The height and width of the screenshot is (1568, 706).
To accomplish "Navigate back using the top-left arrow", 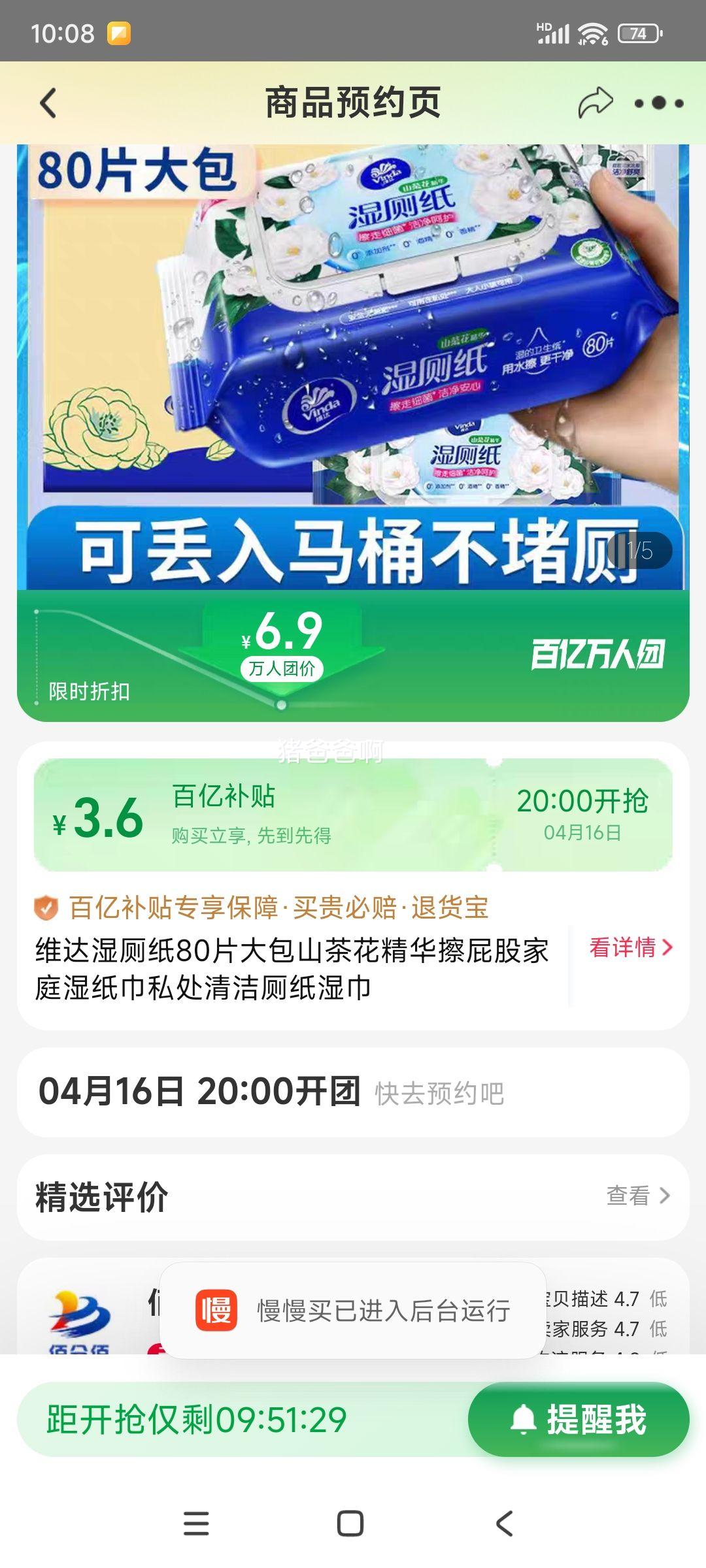I will [49, 101].
